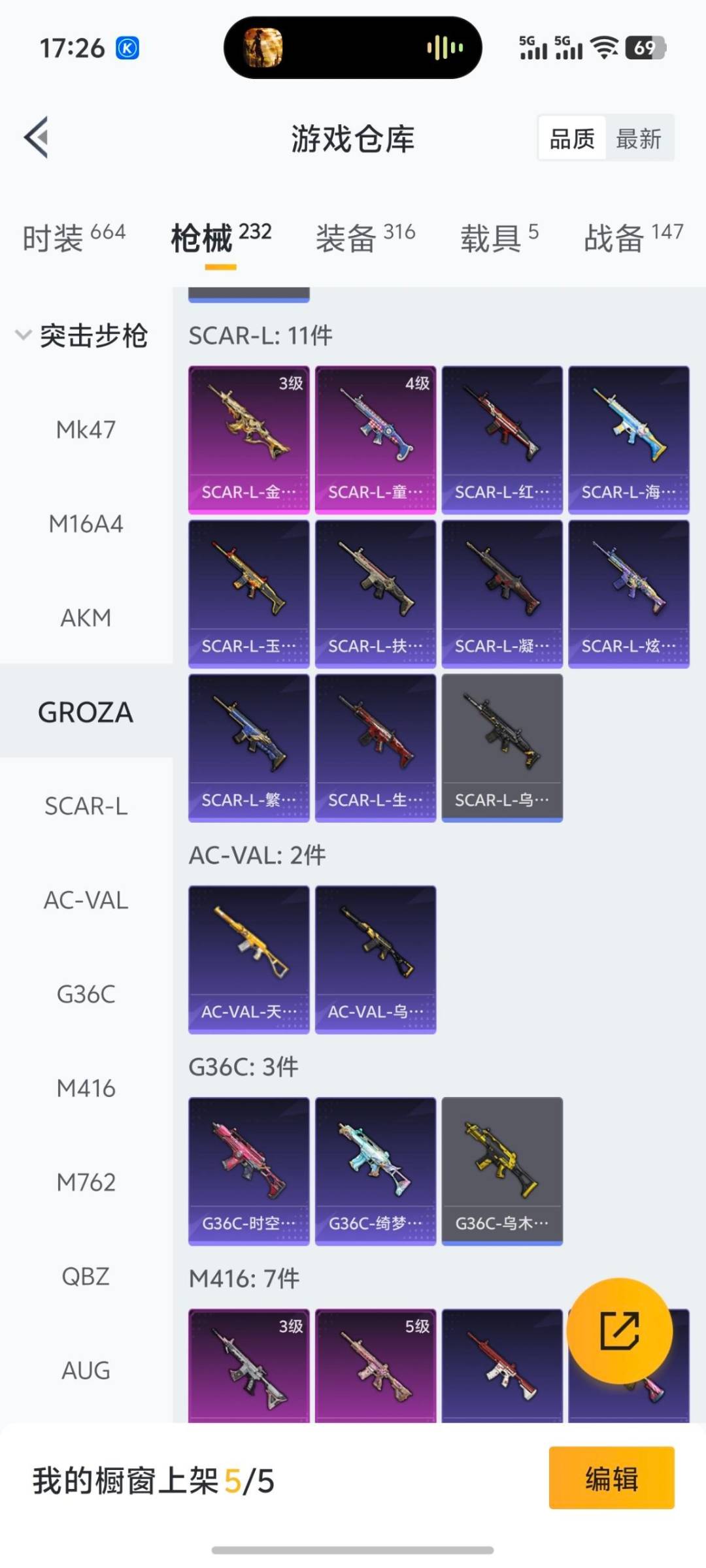The height and width of the screenshot is (1568, 706).
Task: Open the SCAR-L-金 level 3 skin
Action: pyautogui.click(x=248, y=439)
